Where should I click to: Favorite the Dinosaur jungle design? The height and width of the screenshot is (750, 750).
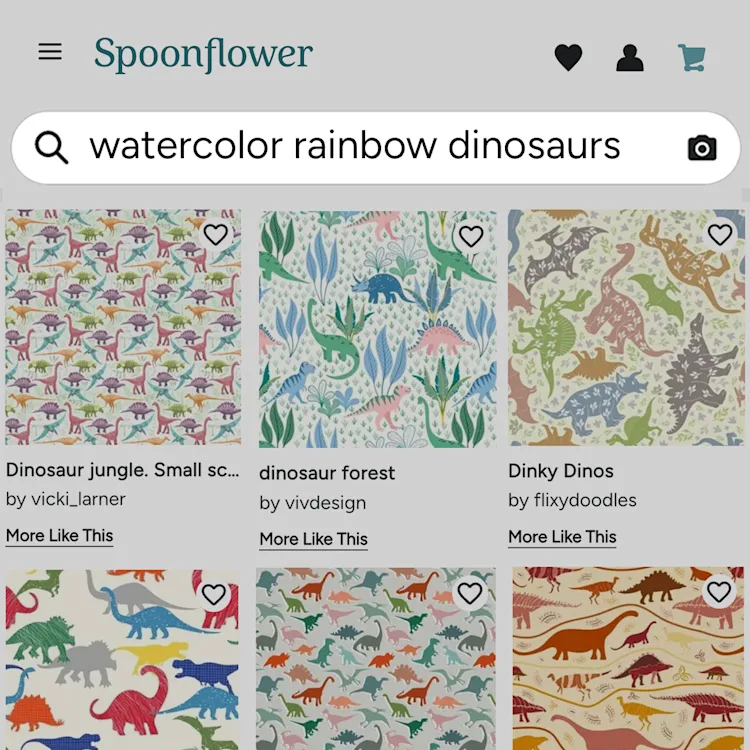pyautogui.click(x=215, y=235)
